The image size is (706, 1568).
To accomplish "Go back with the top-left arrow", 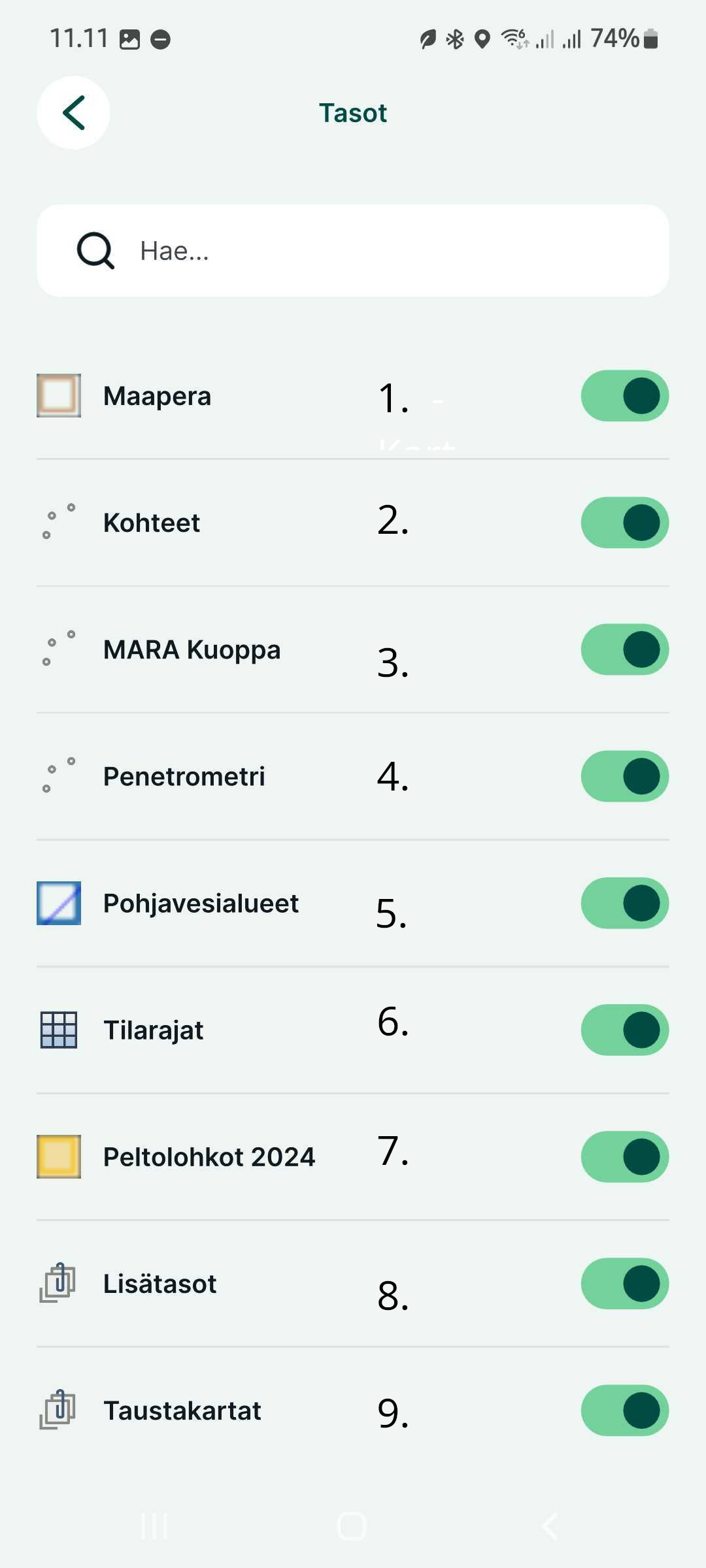I will [73, 112].
